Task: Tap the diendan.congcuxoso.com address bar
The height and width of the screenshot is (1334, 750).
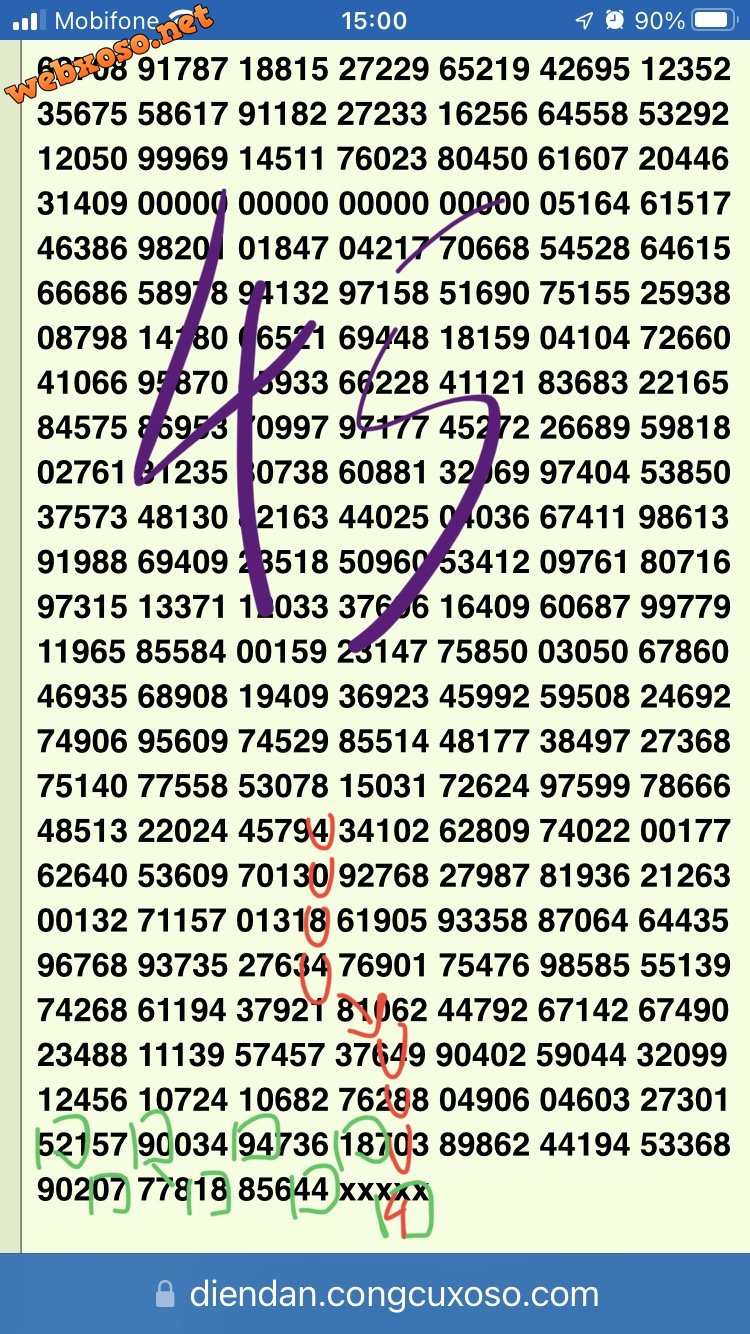Action: [x=378, y=1295]
